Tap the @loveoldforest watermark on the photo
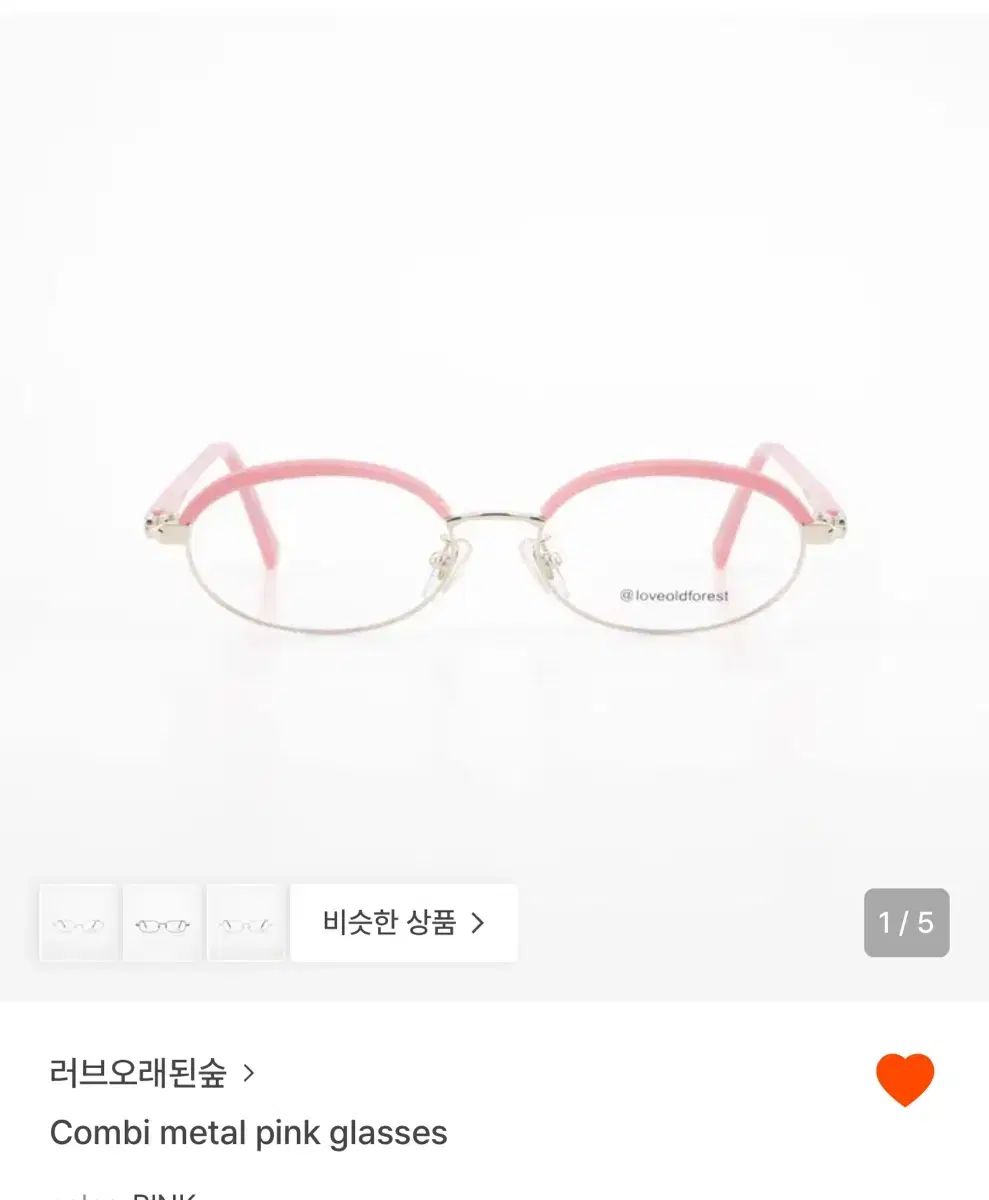989x1200 pixels. pos(676,594)
